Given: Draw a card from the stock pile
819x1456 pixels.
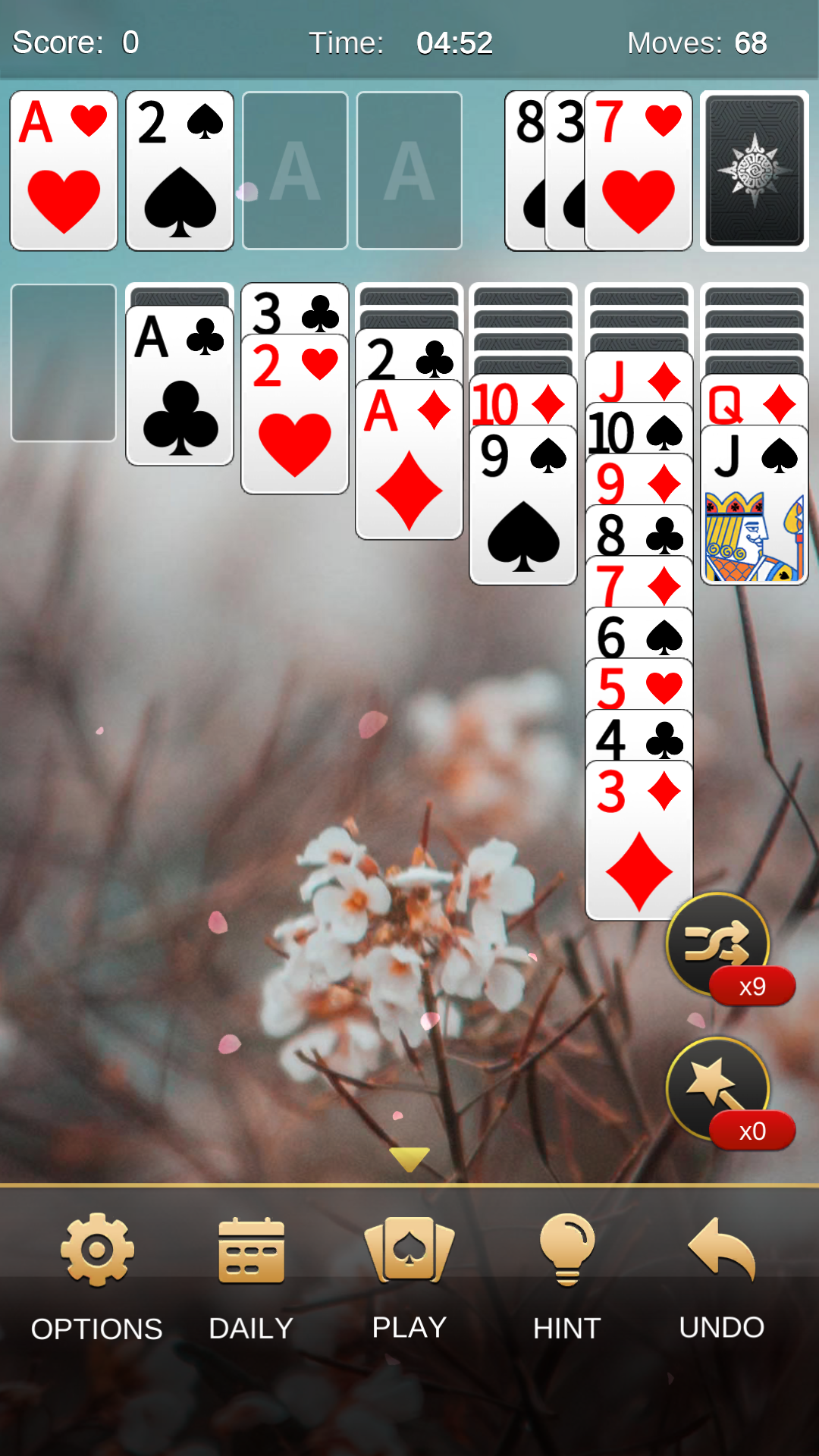Looking at the screenshot, I should point(754,171).
